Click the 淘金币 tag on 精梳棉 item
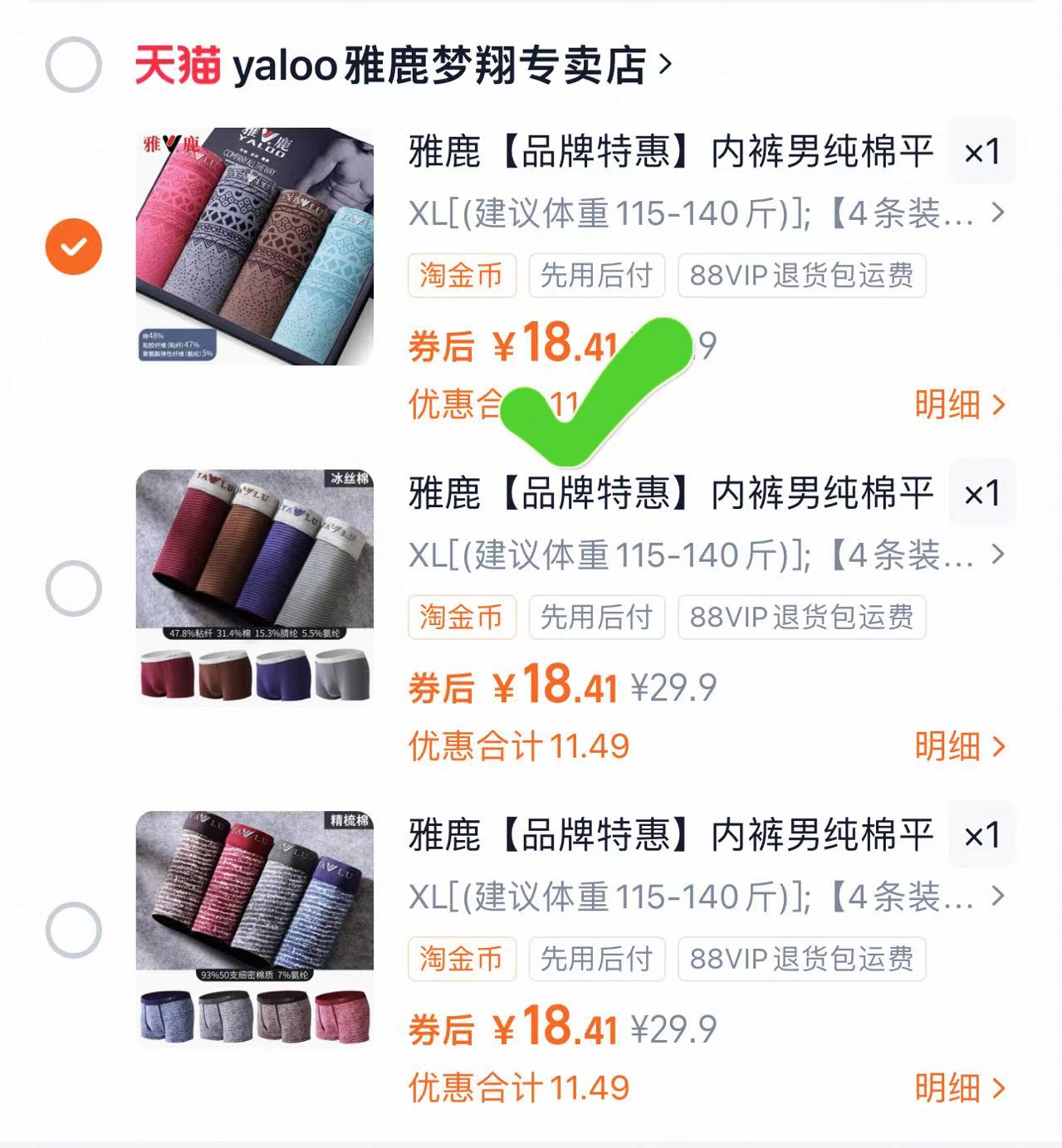 click(462, 960)
